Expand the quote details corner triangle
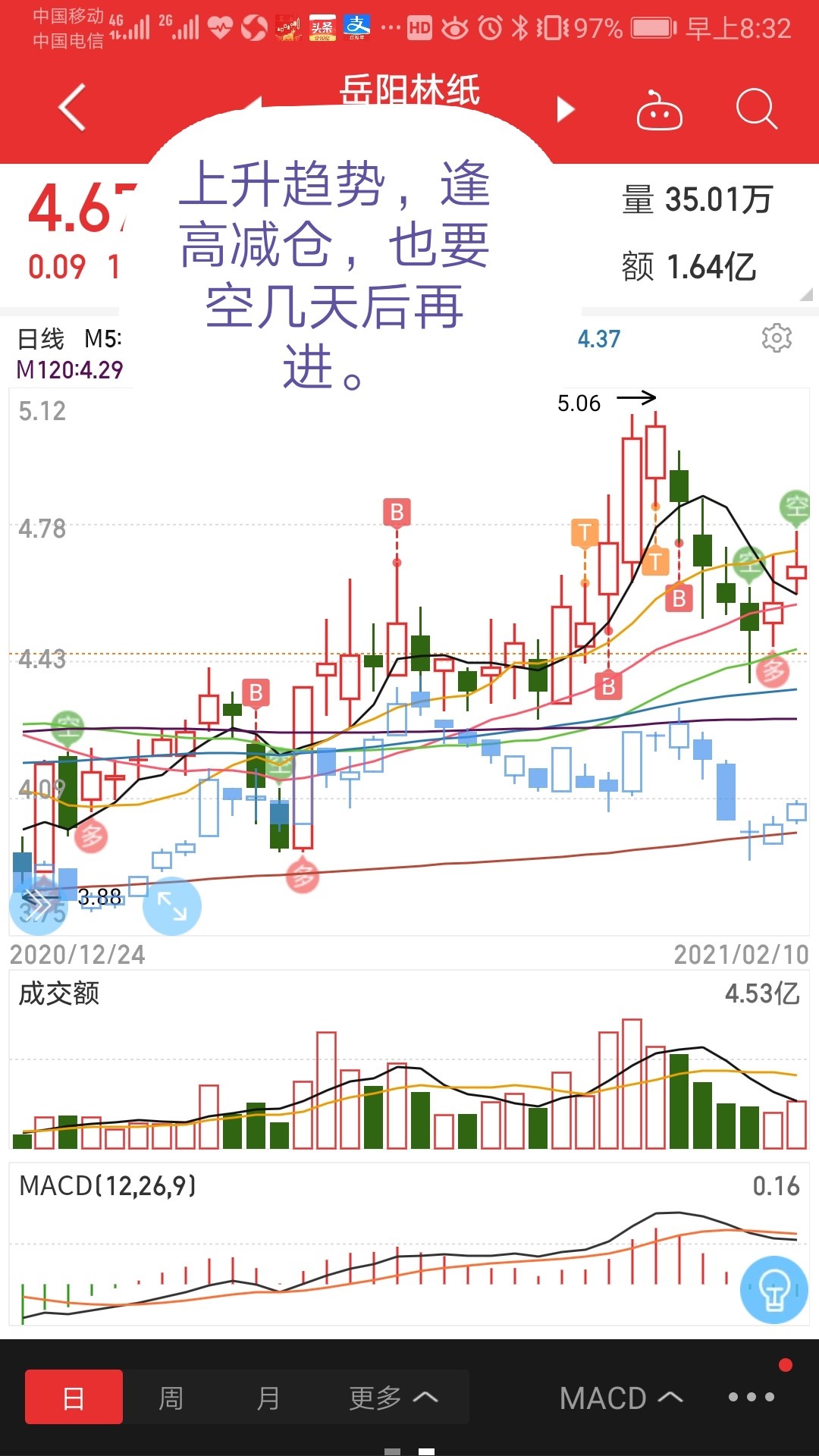The height and width of the screenshot is (1456, 819). click(806, 294)
